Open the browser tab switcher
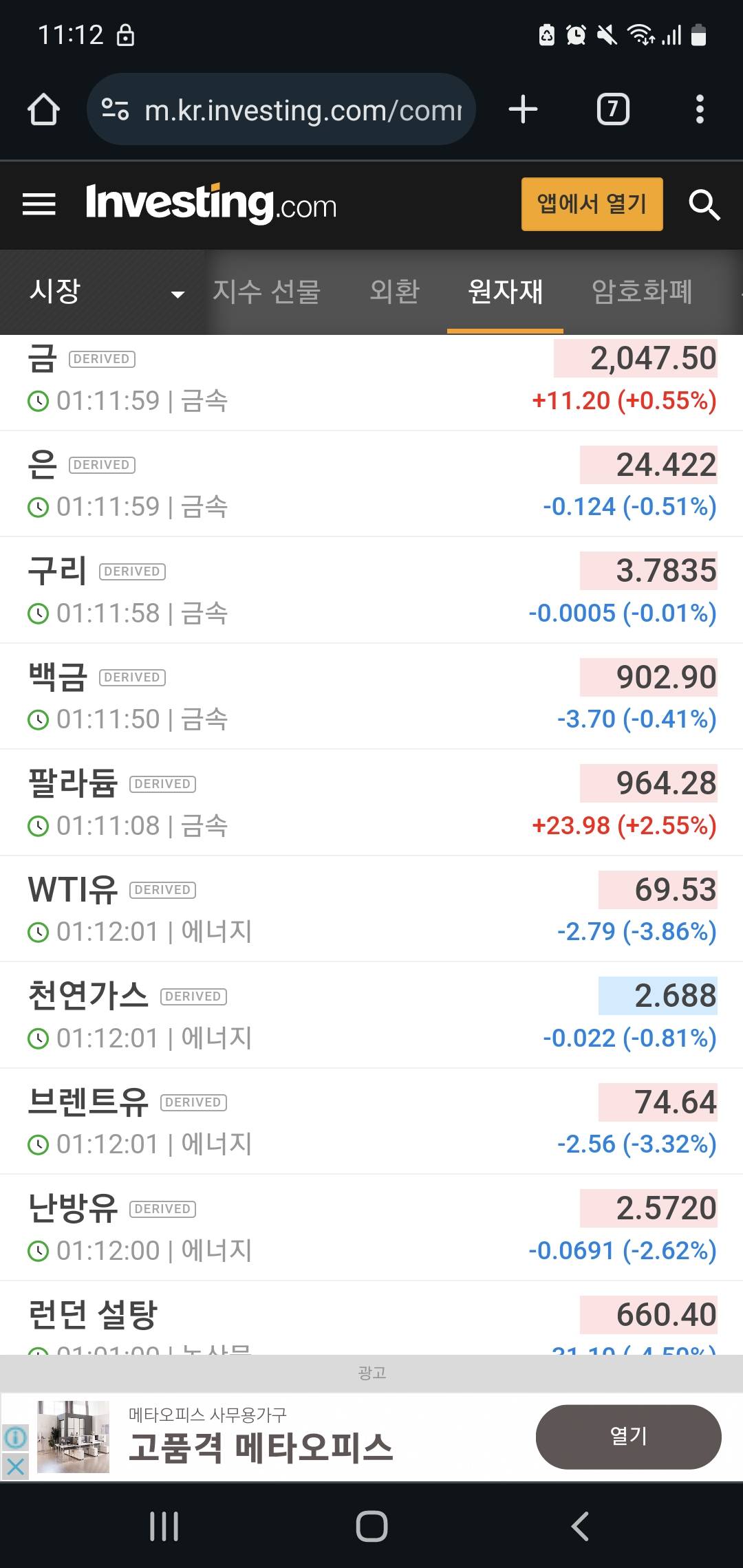The image size is (743, 1568). (612, 109)
